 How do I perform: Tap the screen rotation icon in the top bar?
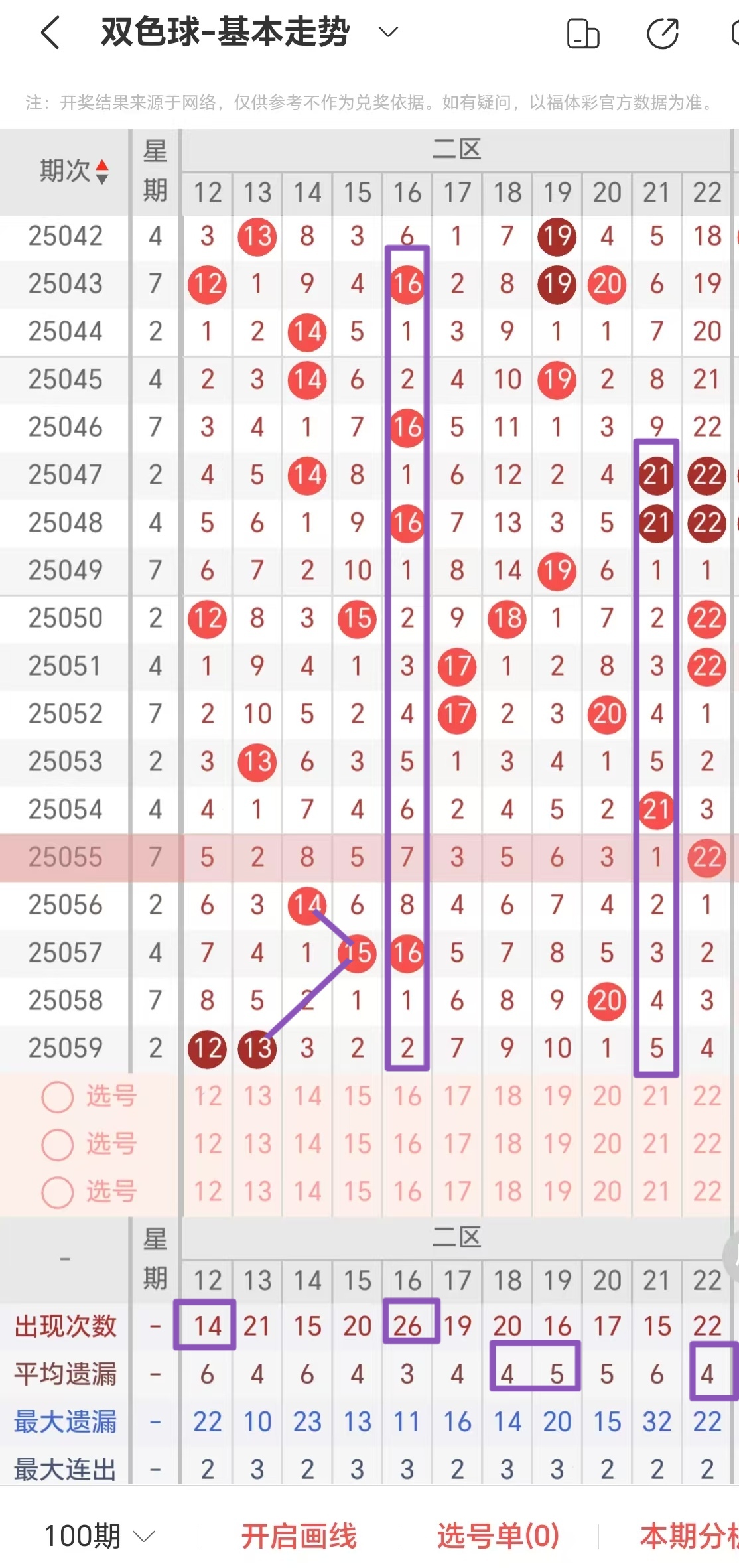pos(582,31)
